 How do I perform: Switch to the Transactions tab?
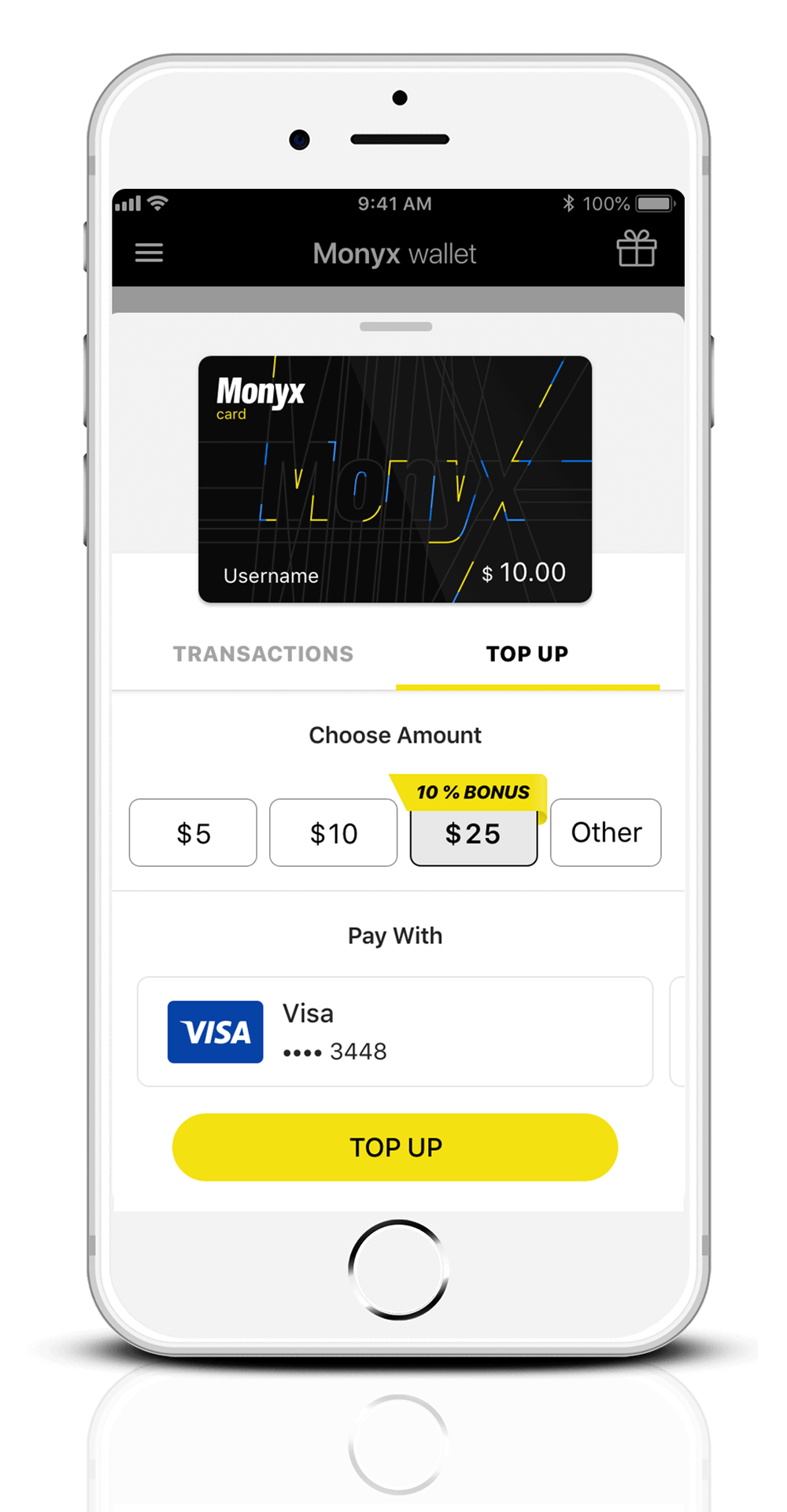[x=263, y=654]
